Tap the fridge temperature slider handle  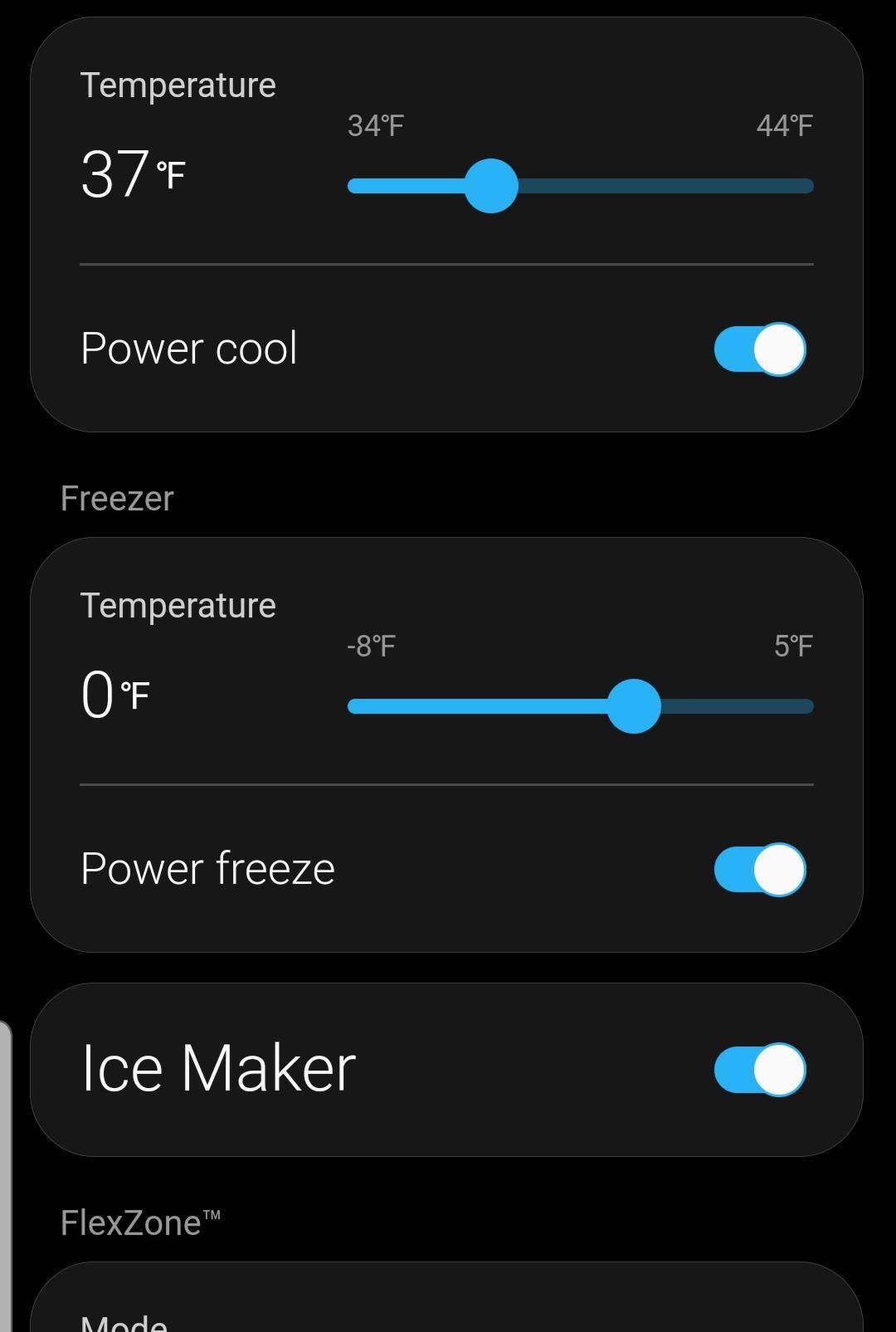[x=491, y=186]
